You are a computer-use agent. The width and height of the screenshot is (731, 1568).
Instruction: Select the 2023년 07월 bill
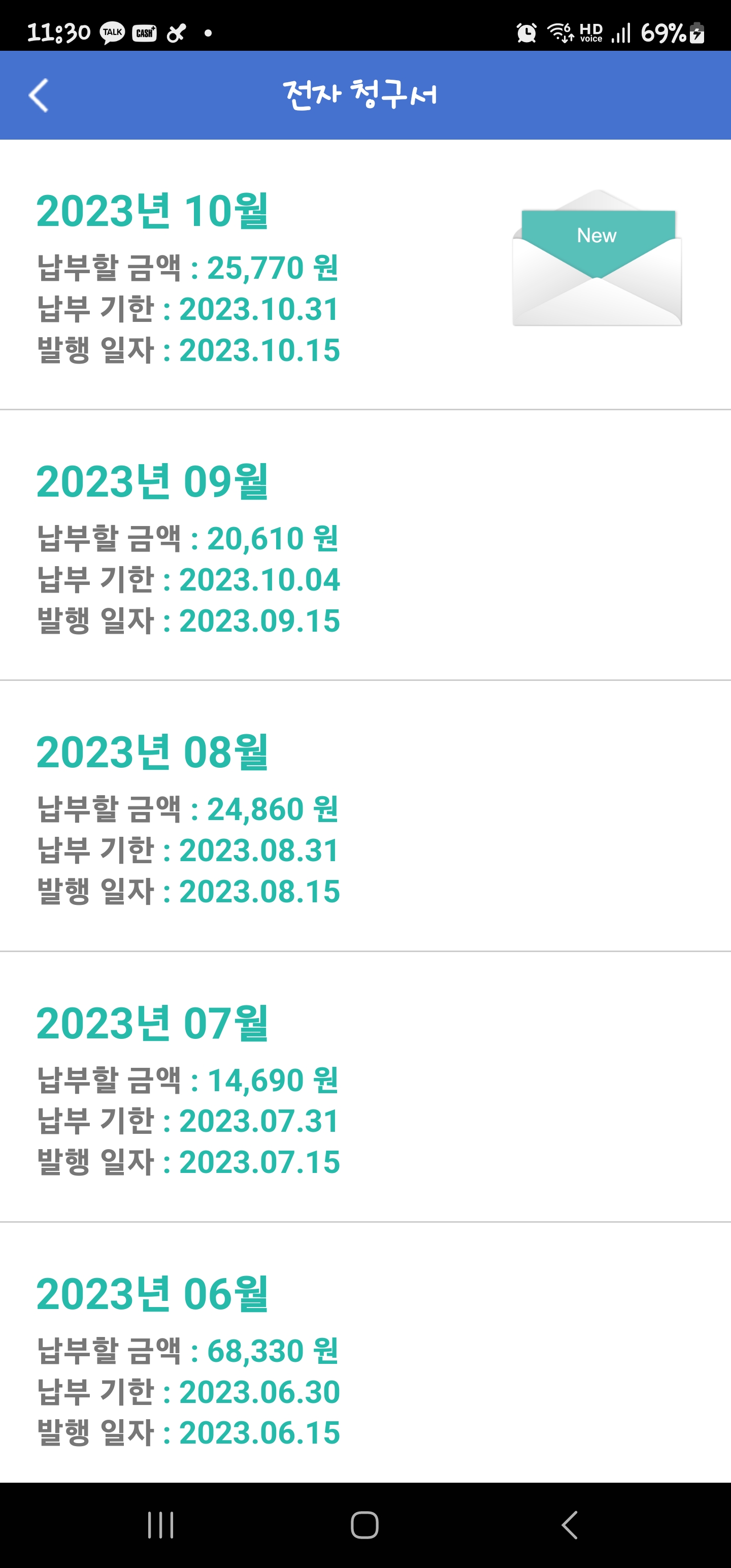365,1088
